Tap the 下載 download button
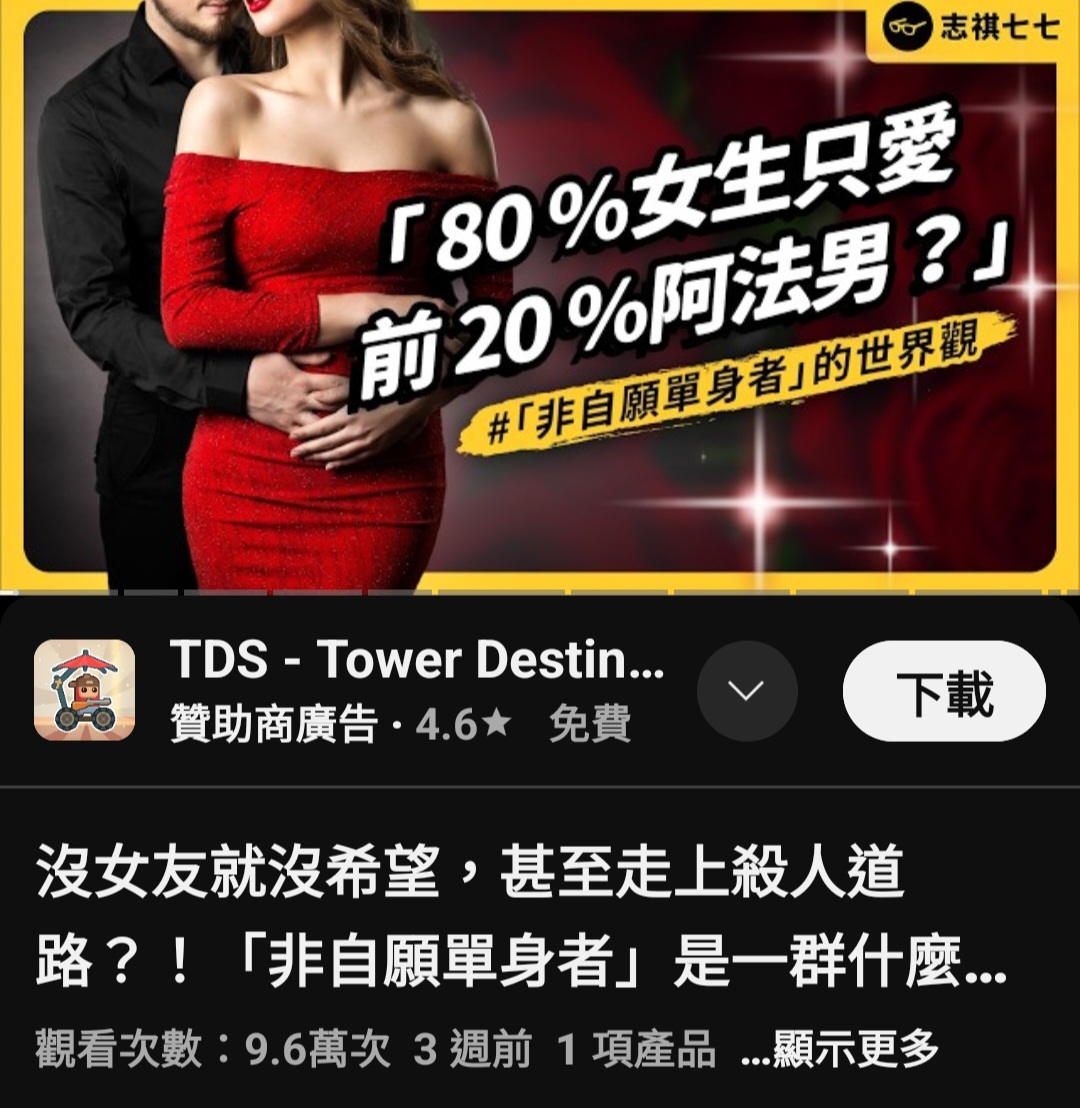 [943, 691]
